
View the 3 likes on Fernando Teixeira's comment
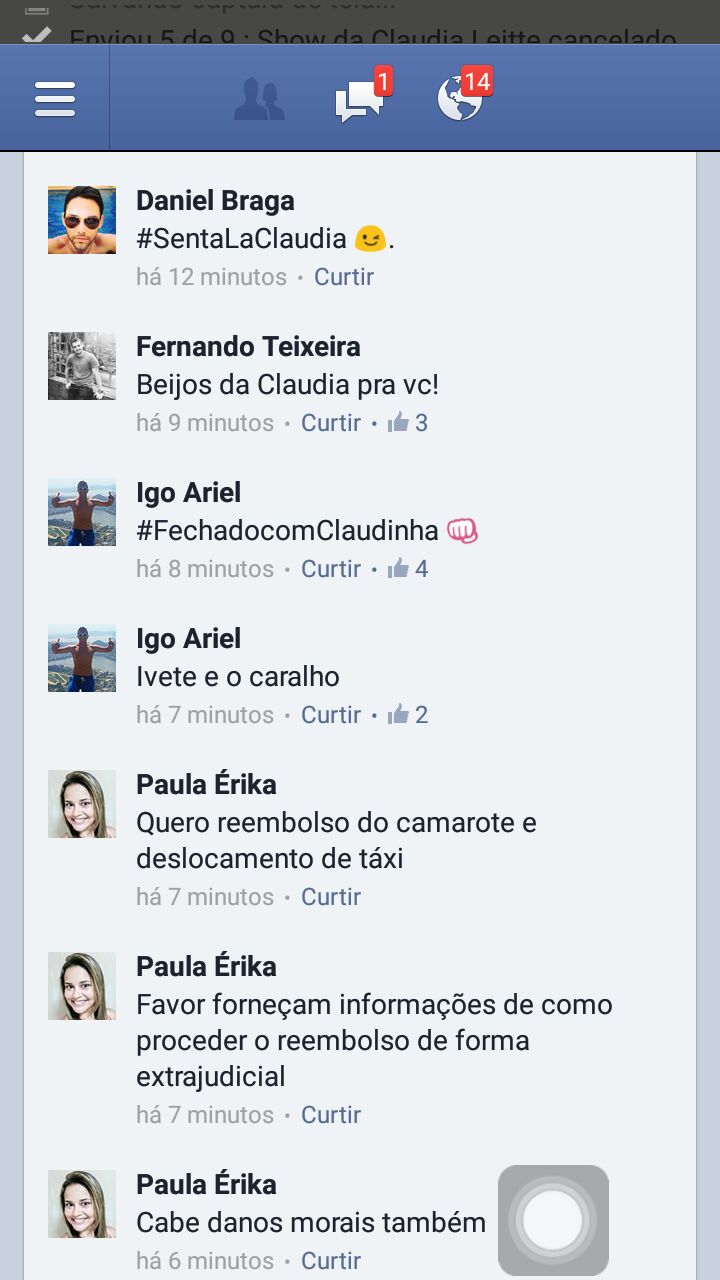408,423
